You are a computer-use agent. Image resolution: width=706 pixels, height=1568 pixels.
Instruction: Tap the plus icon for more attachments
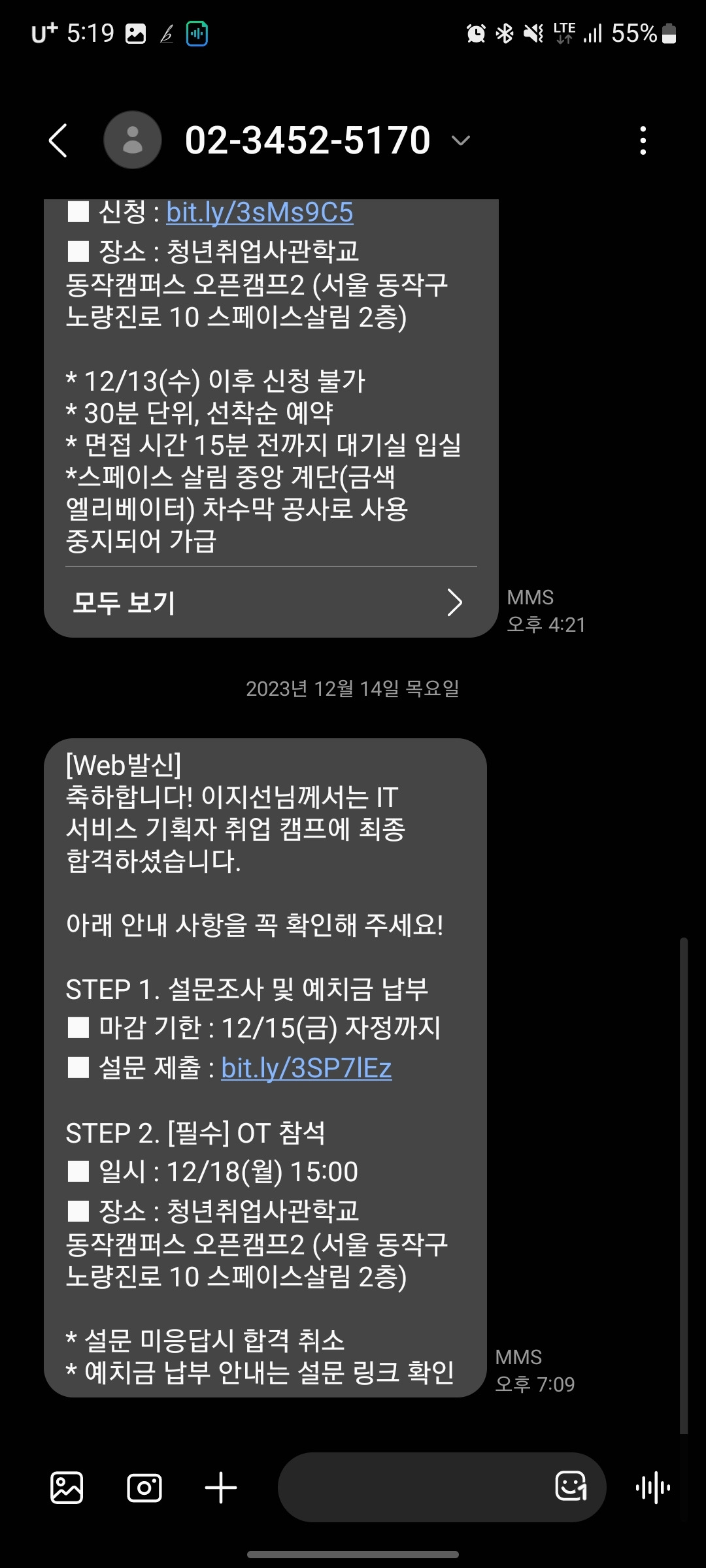point(221,1488)
